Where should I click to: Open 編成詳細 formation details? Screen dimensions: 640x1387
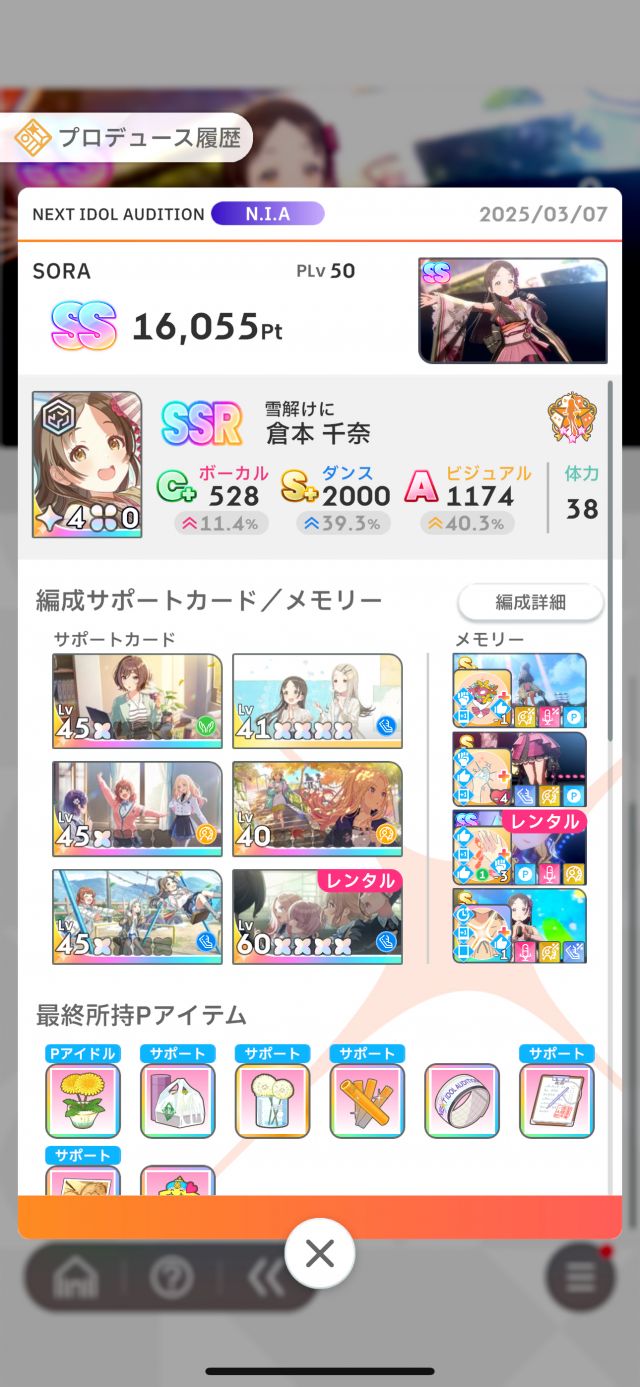point(530,602)
